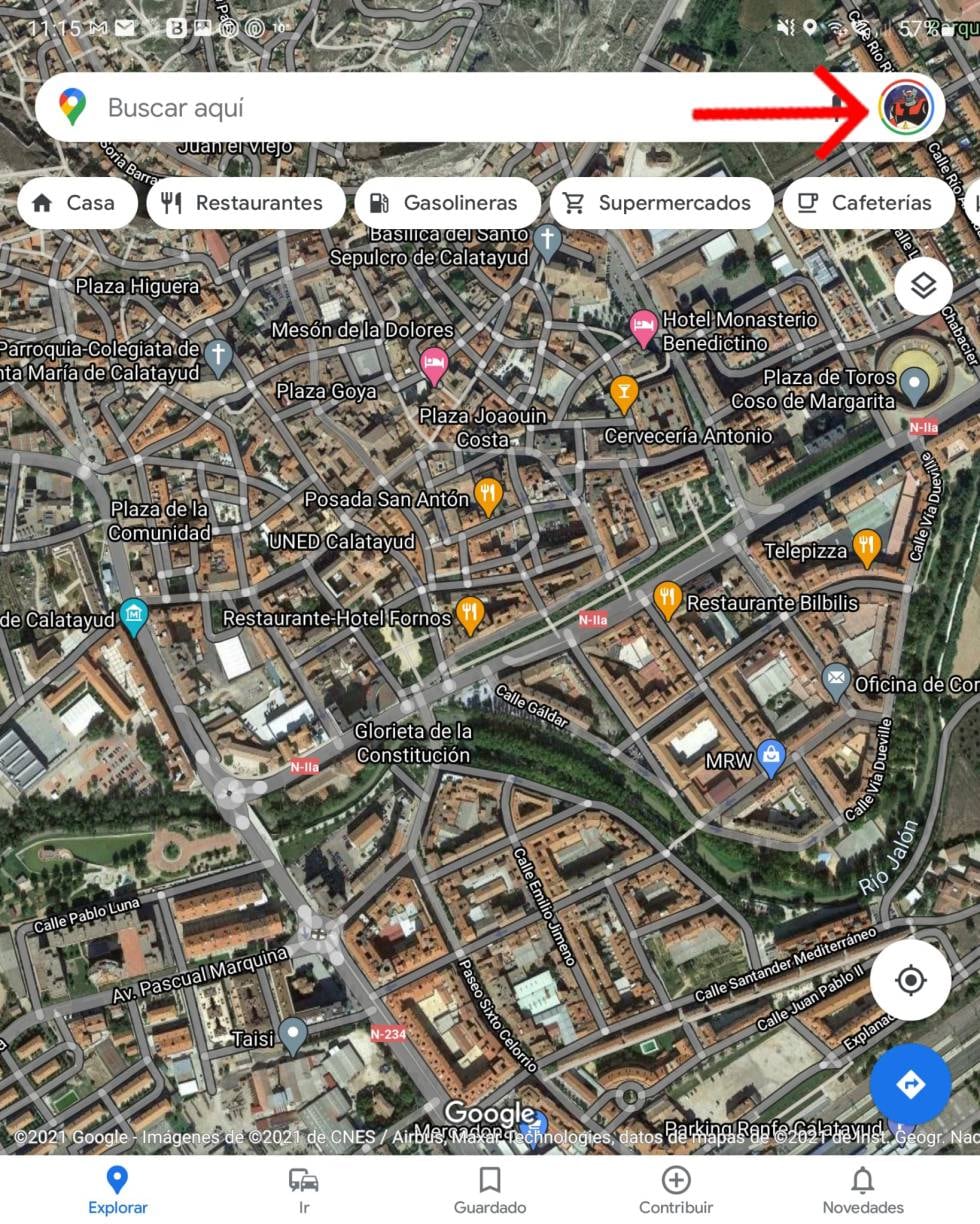
Task: Select the Hotel Monasterio Benedictino pink pin
Action: pyautogui.click(x=644, y=326)
